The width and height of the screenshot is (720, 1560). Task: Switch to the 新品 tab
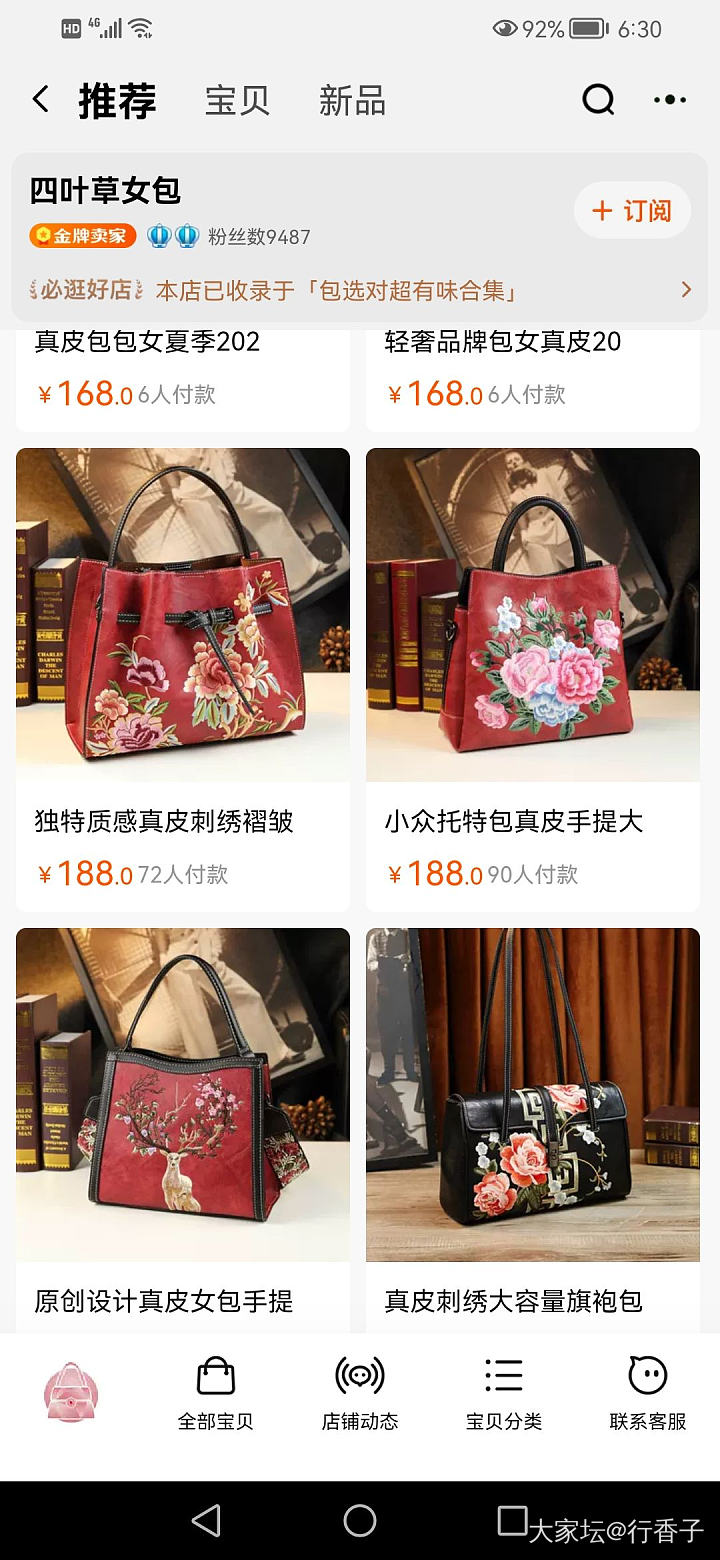352,101
